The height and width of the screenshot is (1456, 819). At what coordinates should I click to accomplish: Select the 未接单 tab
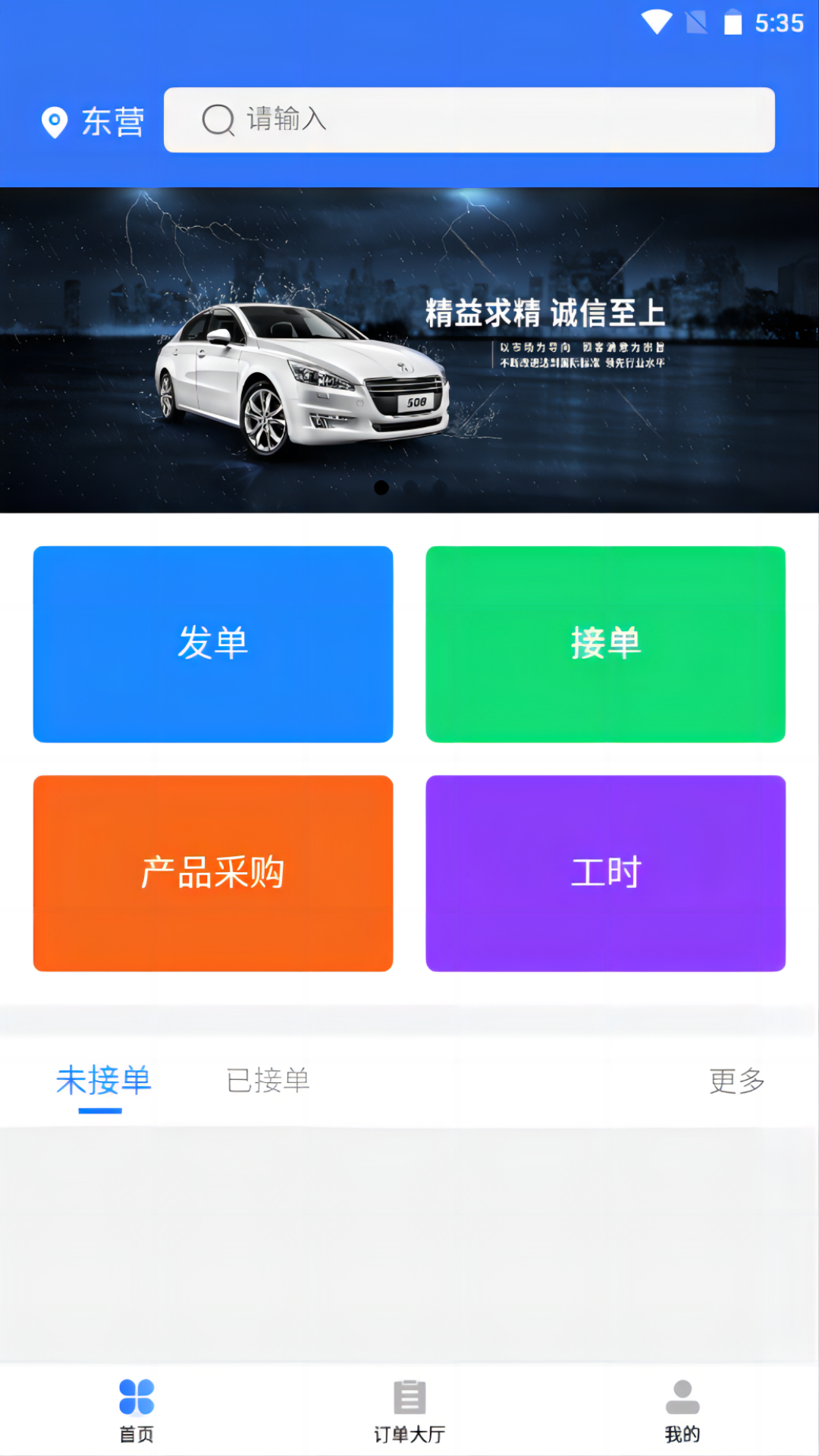103,1081
